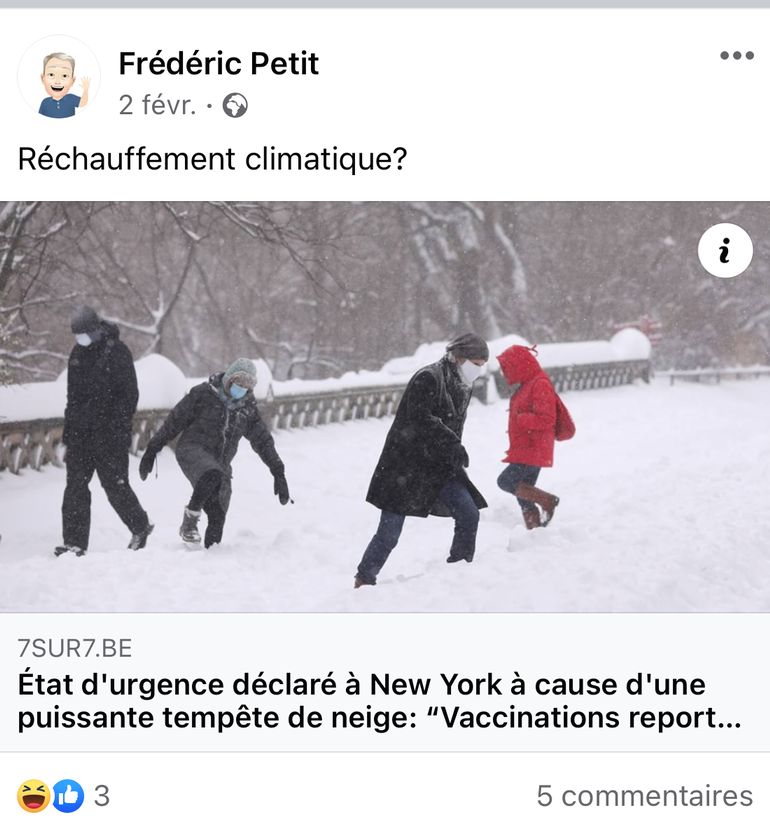Screen dimensions: 770x832
Task: Tap the info icon on the article image
Action: [724, 251]
